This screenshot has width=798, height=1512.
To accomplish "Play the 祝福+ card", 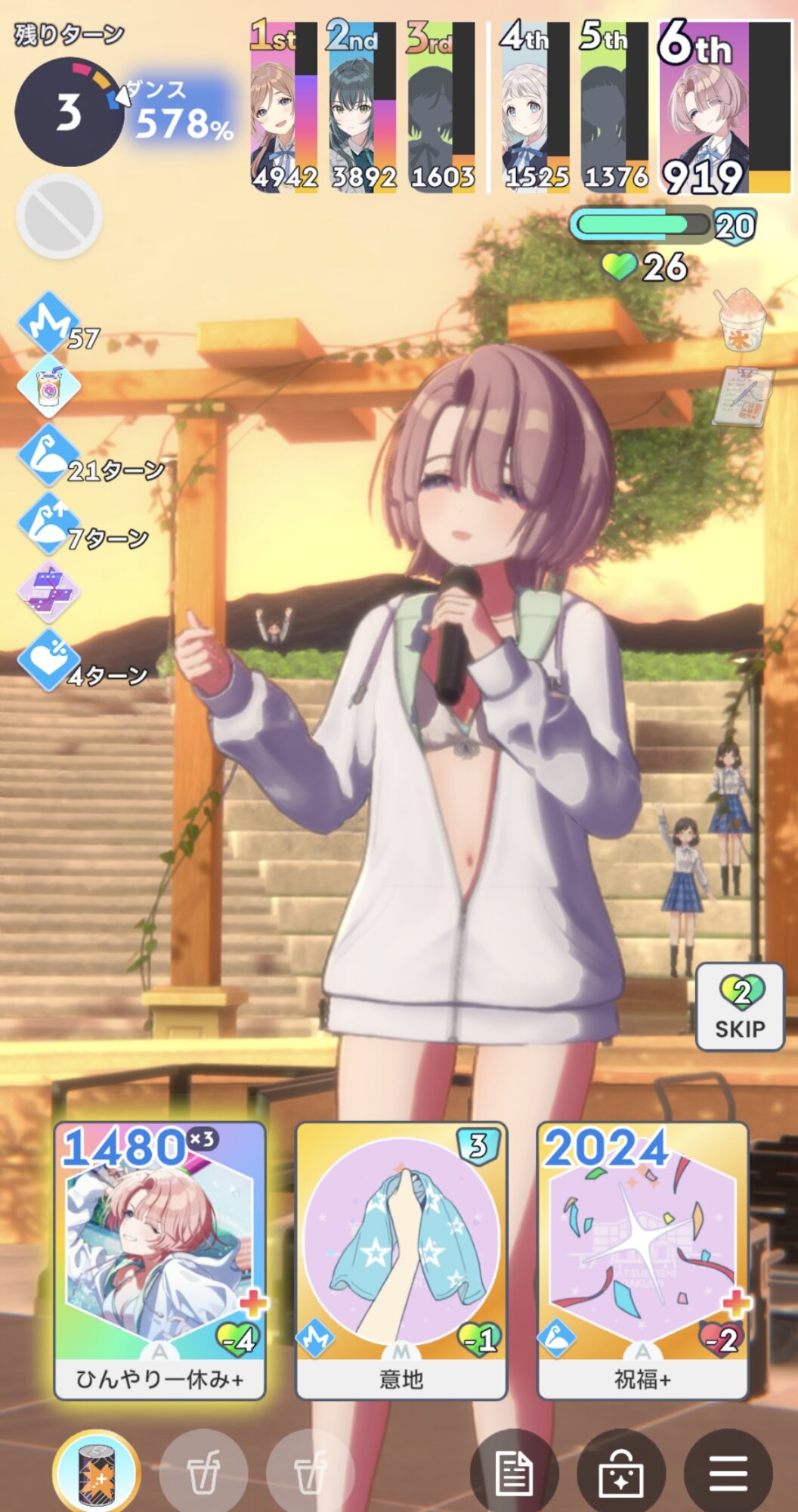I will point(642,1259).
